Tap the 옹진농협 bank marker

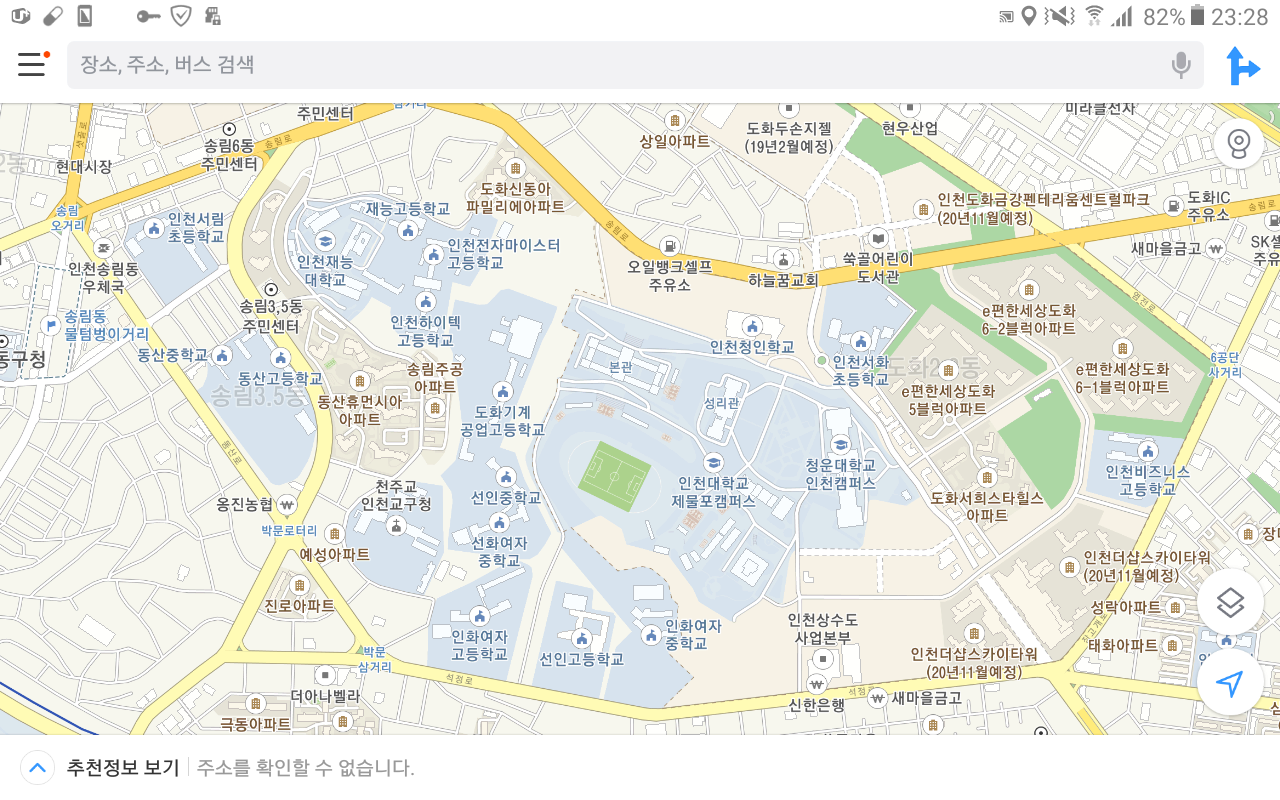pyautogui.click(x=287, y=503)
